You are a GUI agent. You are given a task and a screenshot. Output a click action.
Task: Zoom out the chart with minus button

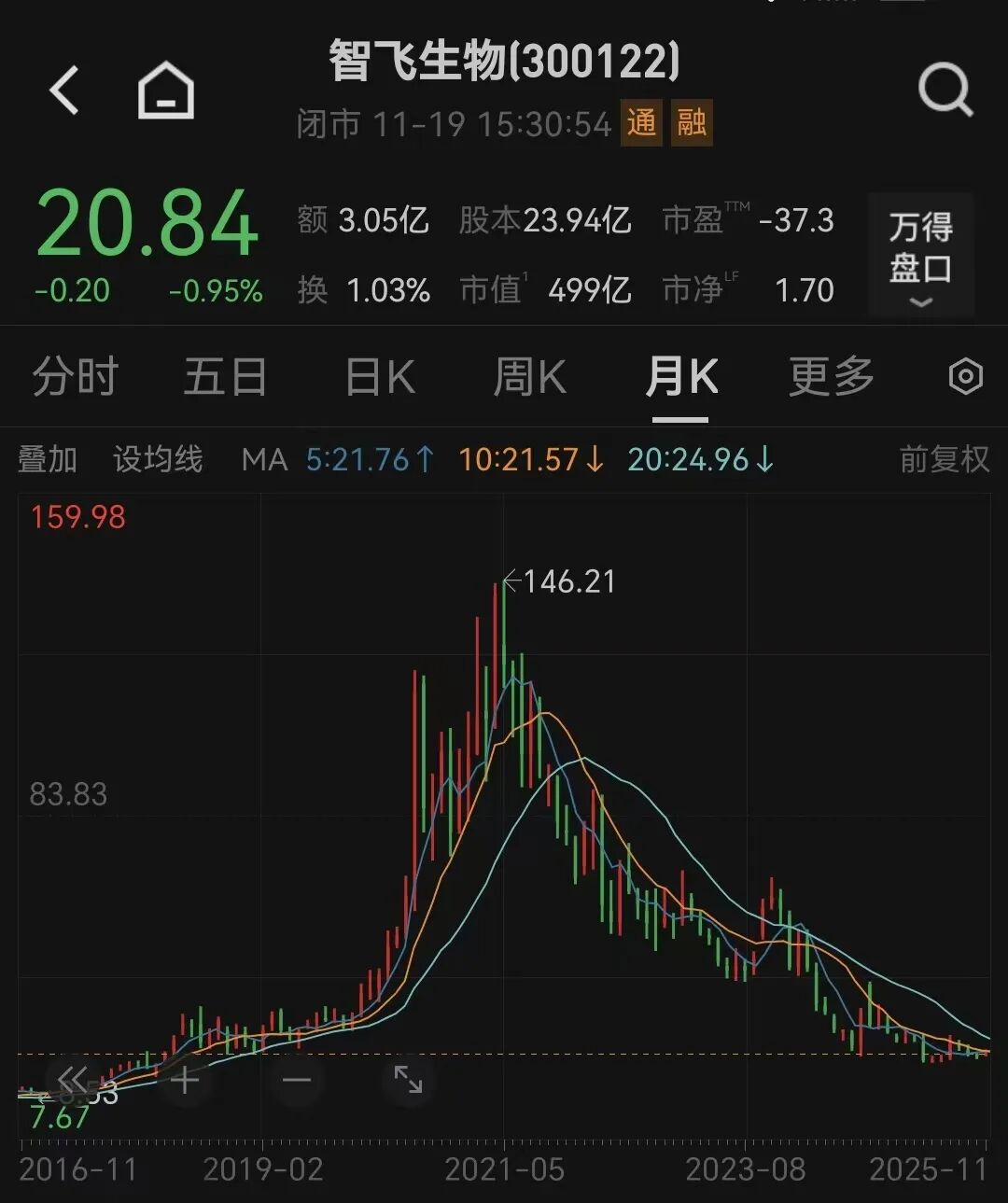click(x=297, y=1081)
